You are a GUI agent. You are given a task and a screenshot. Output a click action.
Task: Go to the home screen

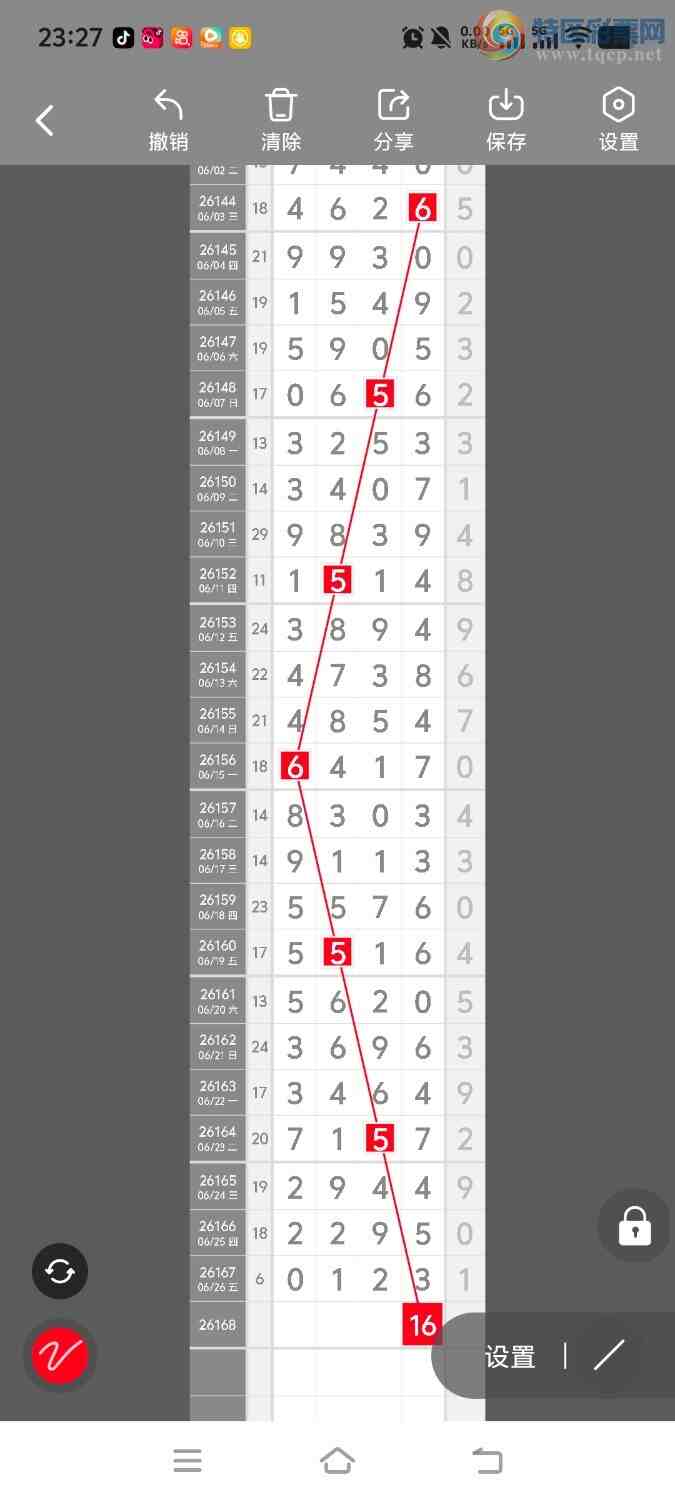click(x=337, y=1461)
